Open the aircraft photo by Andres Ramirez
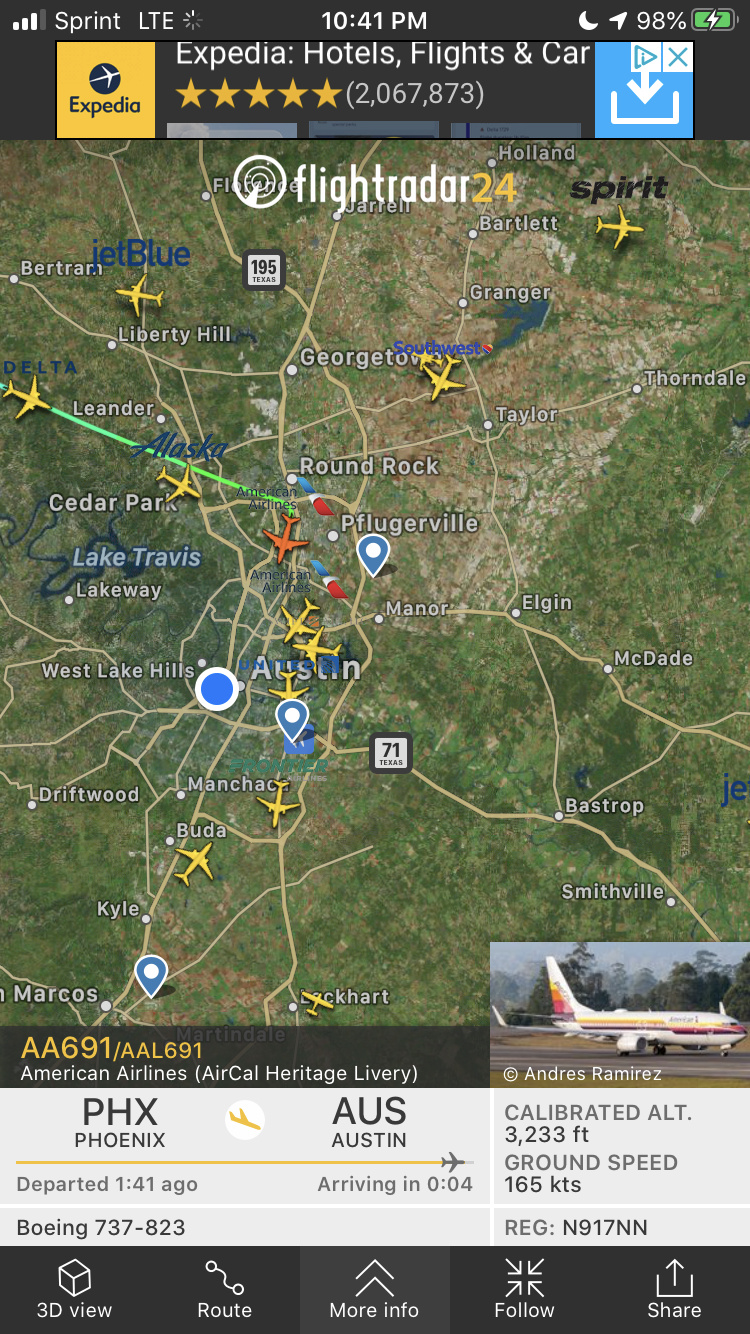The image size is (750, 1334). pyautogui.click(x=619, y=1013)
